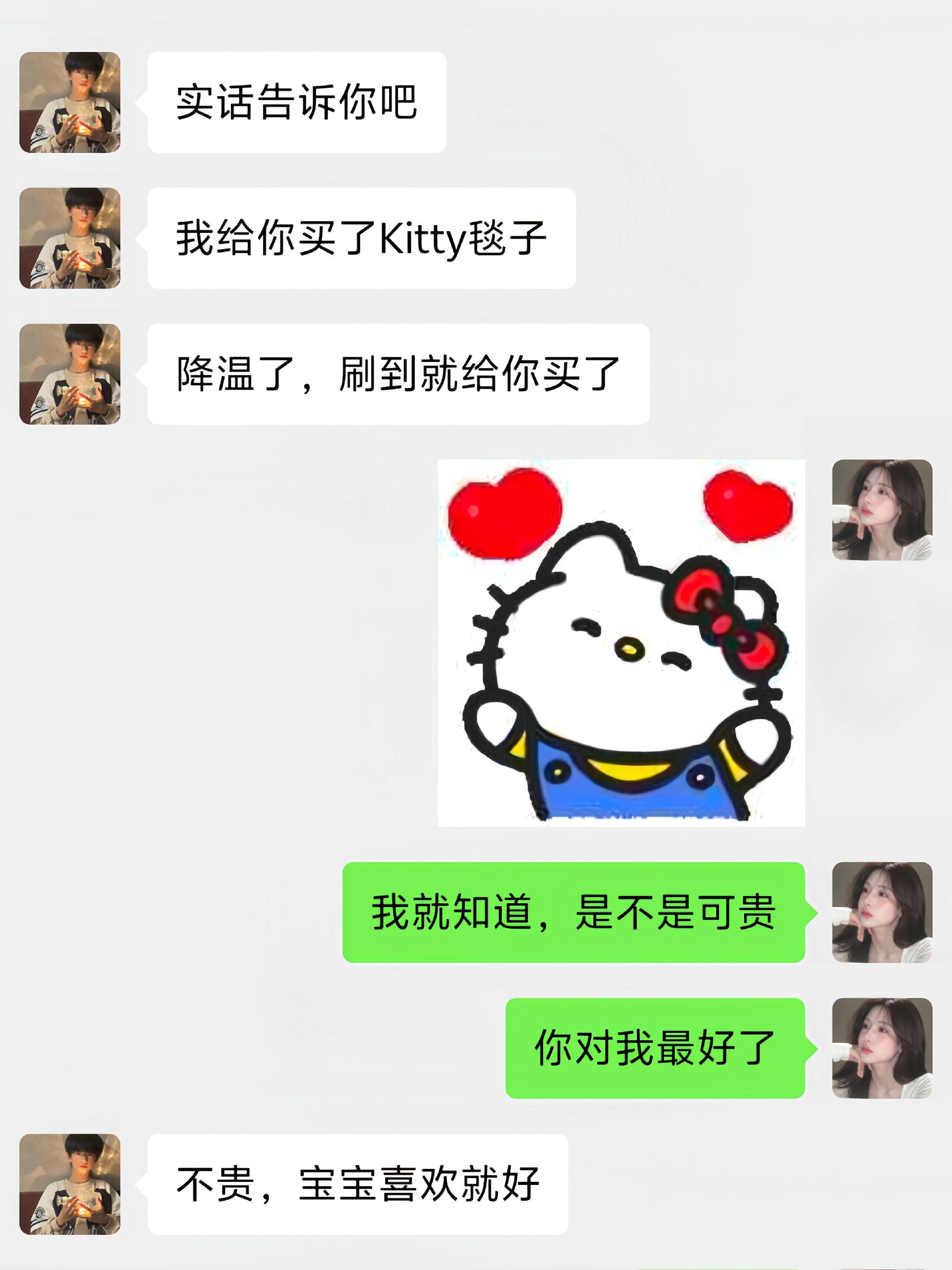Open sender's avatar beside "实话告诉你吧"

pos(70,102)
